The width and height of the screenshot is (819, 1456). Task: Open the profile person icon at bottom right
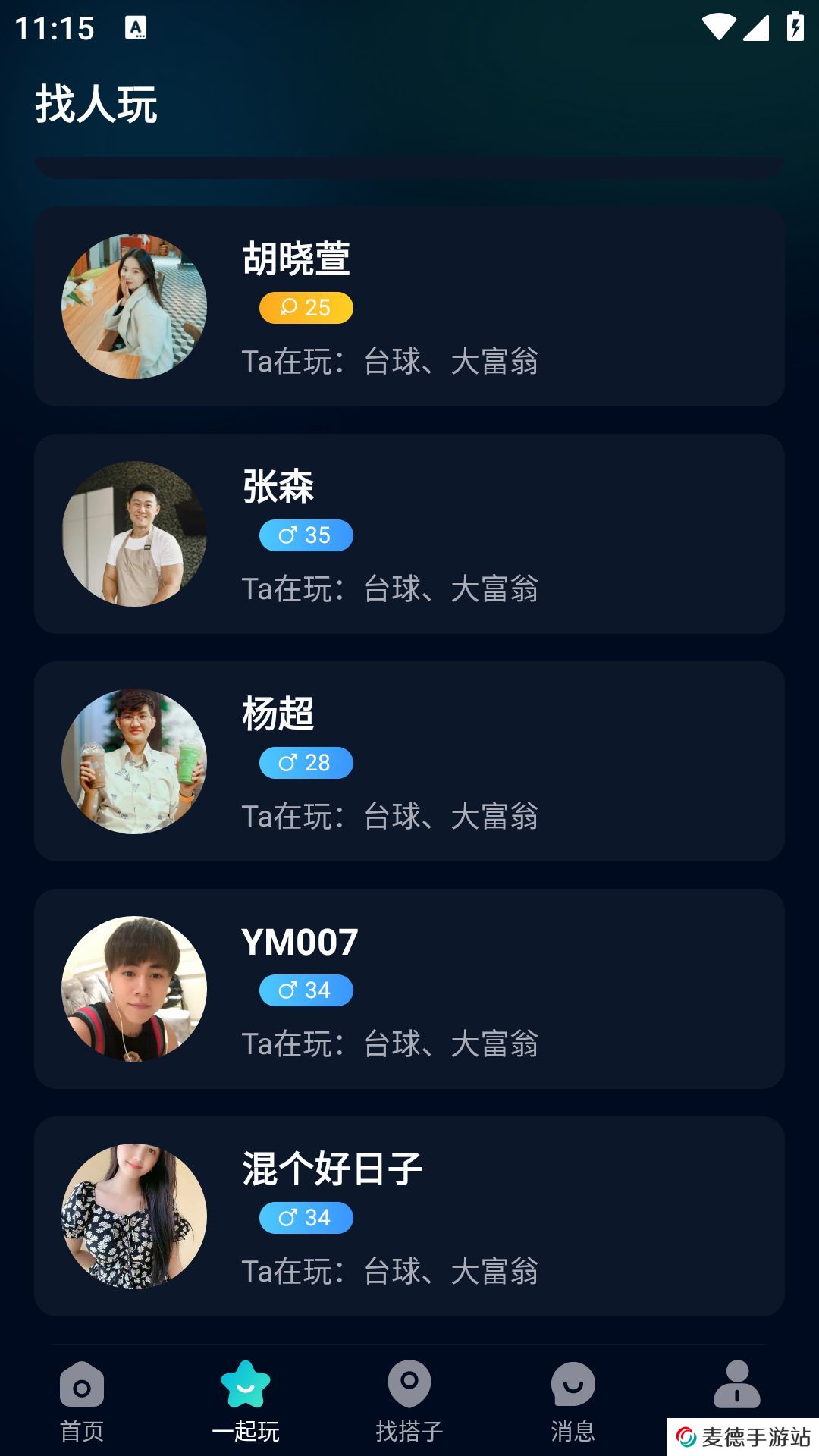pos(736,1385)
